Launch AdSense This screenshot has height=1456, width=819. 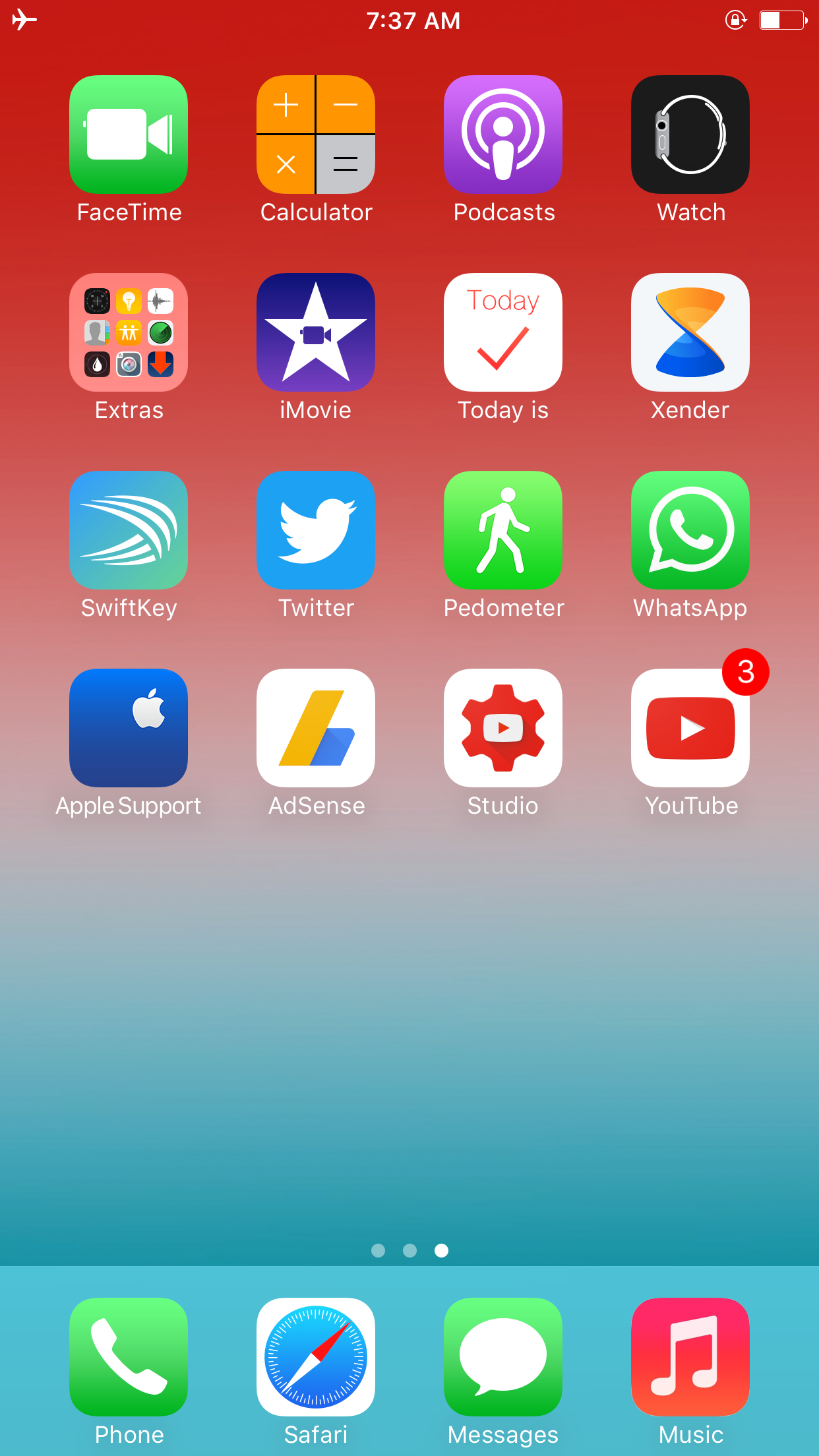point(316,728)
